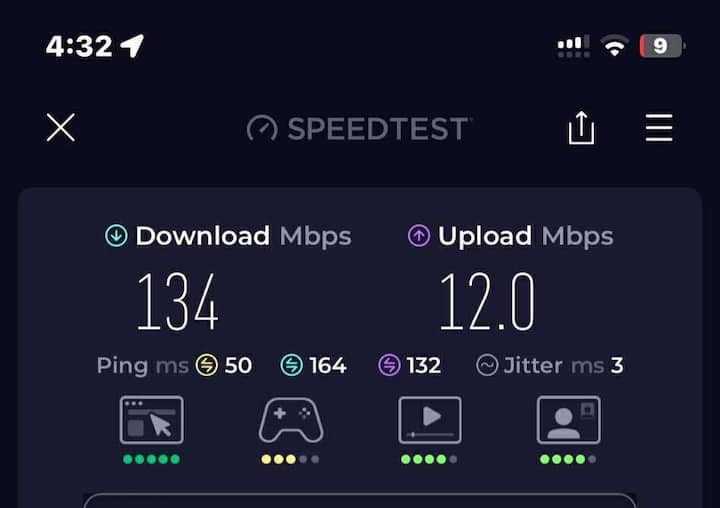Tap the video streaming rating icon
Viewport: 720px width, 508px height.
(x=430, y=420)
